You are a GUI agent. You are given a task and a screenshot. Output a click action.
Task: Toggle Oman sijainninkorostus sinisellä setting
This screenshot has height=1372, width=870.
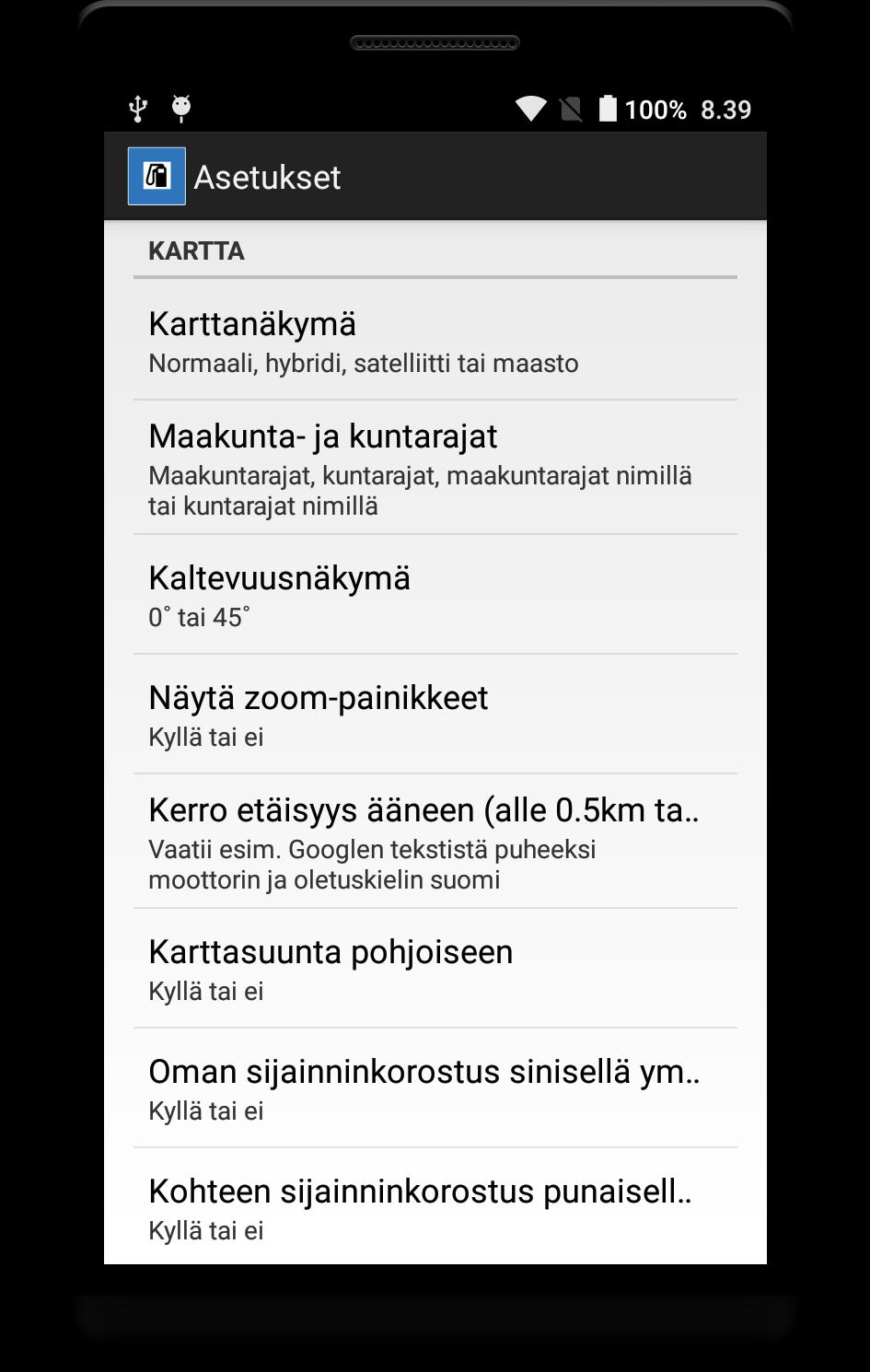tap(425, 1072)
